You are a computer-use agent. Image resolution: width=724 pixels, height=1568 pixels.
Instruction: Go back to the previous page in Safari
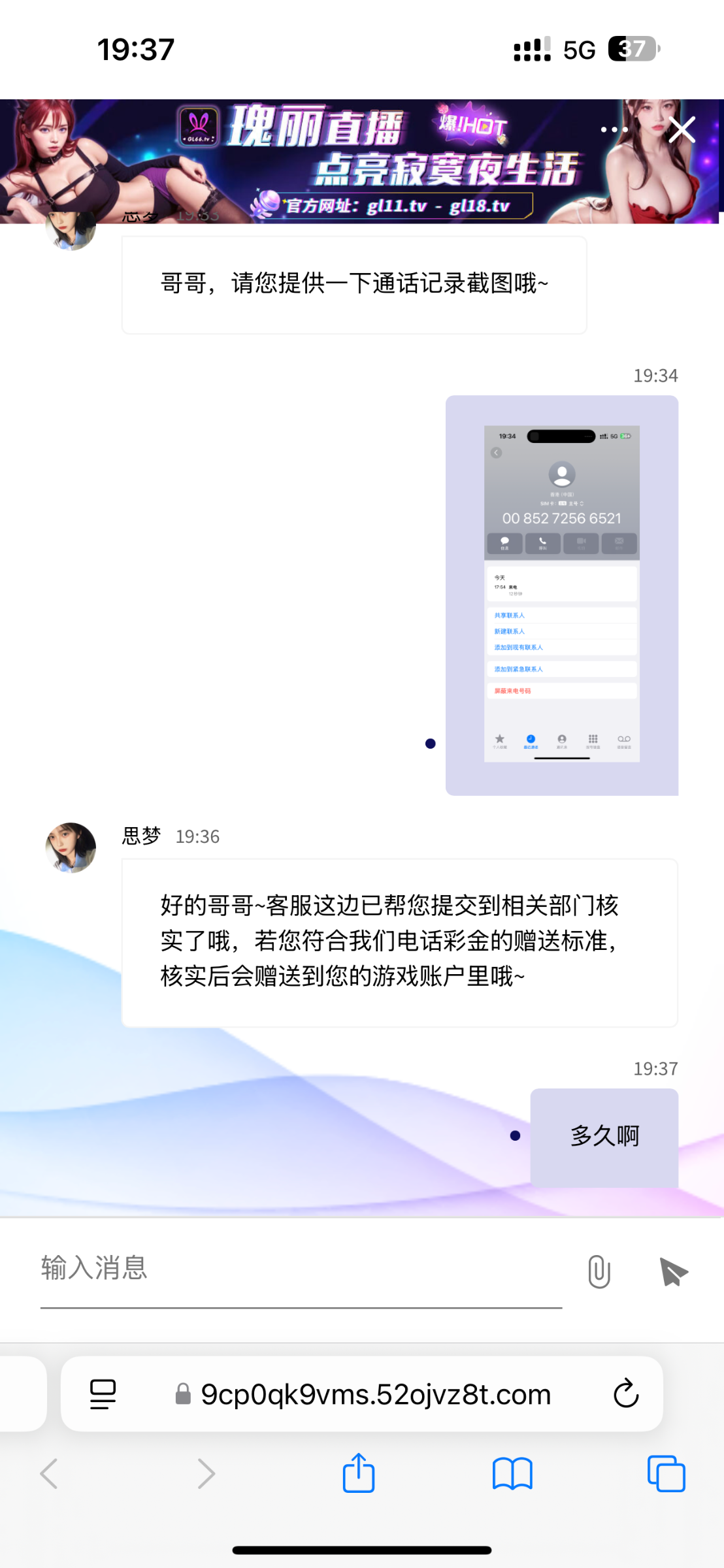tap(50, 1473)
